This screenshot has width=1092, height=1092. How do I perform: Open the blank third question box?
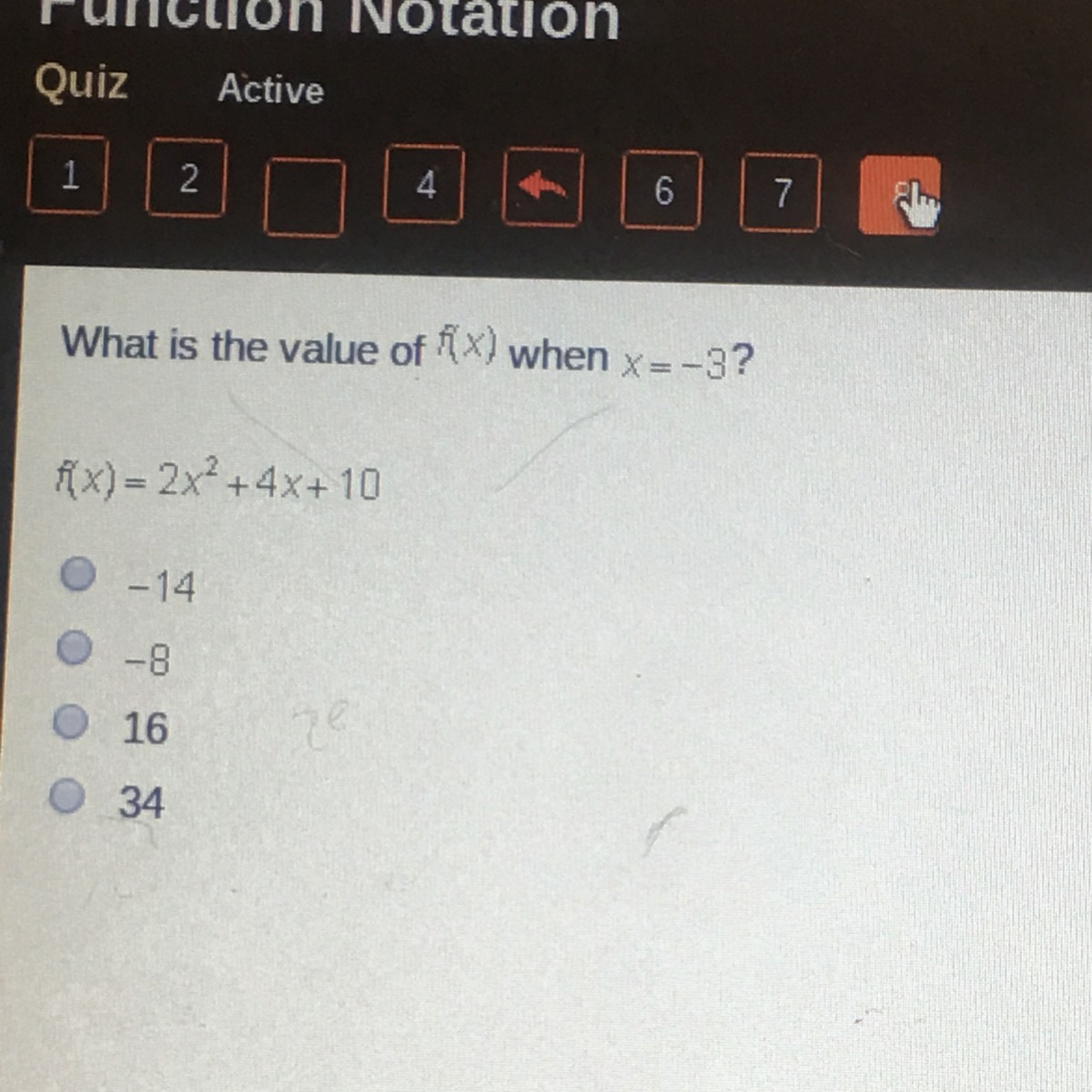(304, 197)
